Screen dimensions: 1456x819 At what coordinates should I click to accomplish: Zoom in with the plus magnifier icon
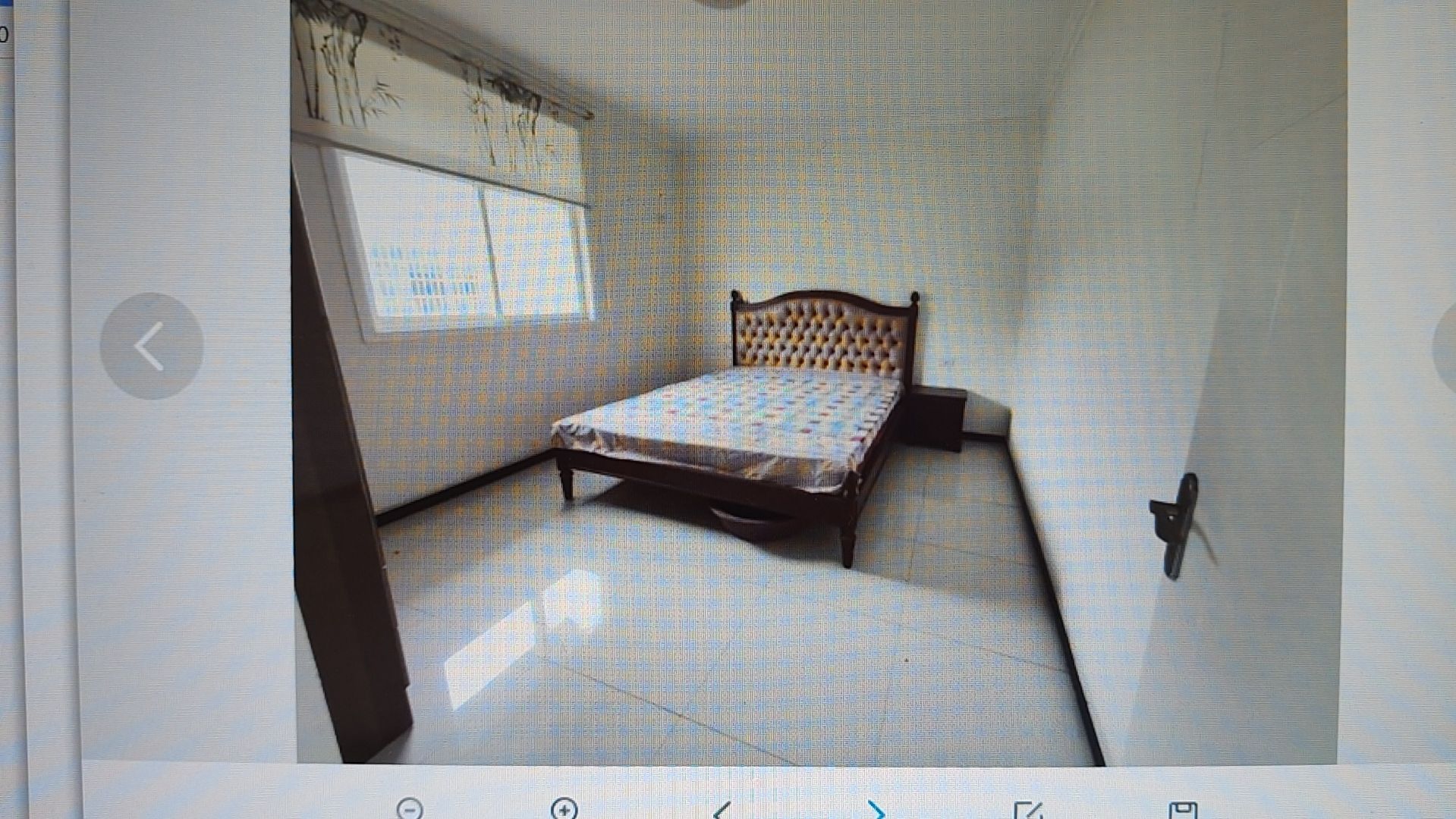(564, 808)
